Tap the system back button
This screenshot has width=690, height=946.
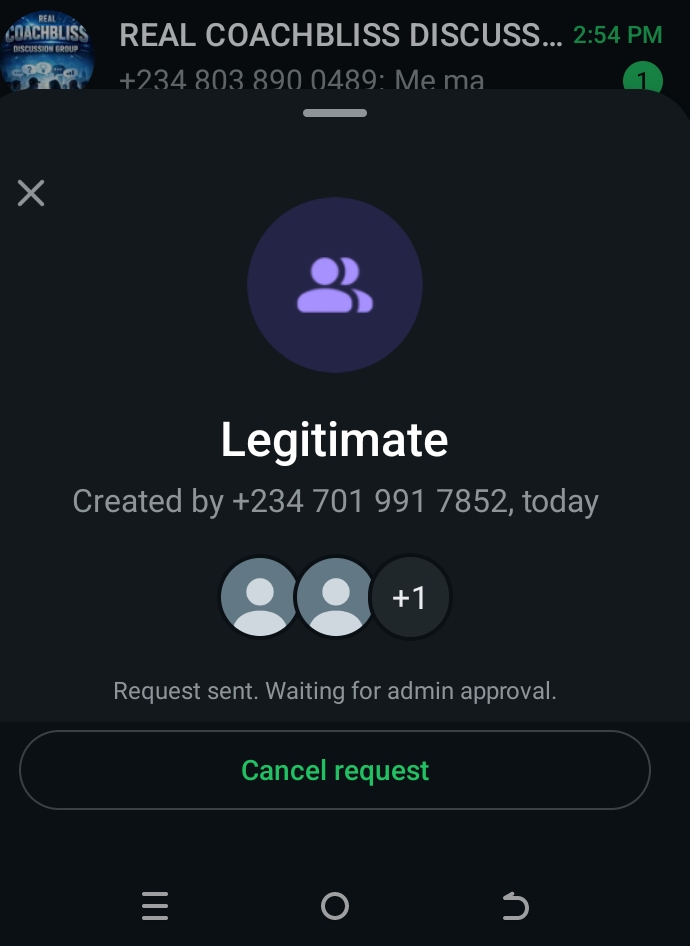coord(514,907)
